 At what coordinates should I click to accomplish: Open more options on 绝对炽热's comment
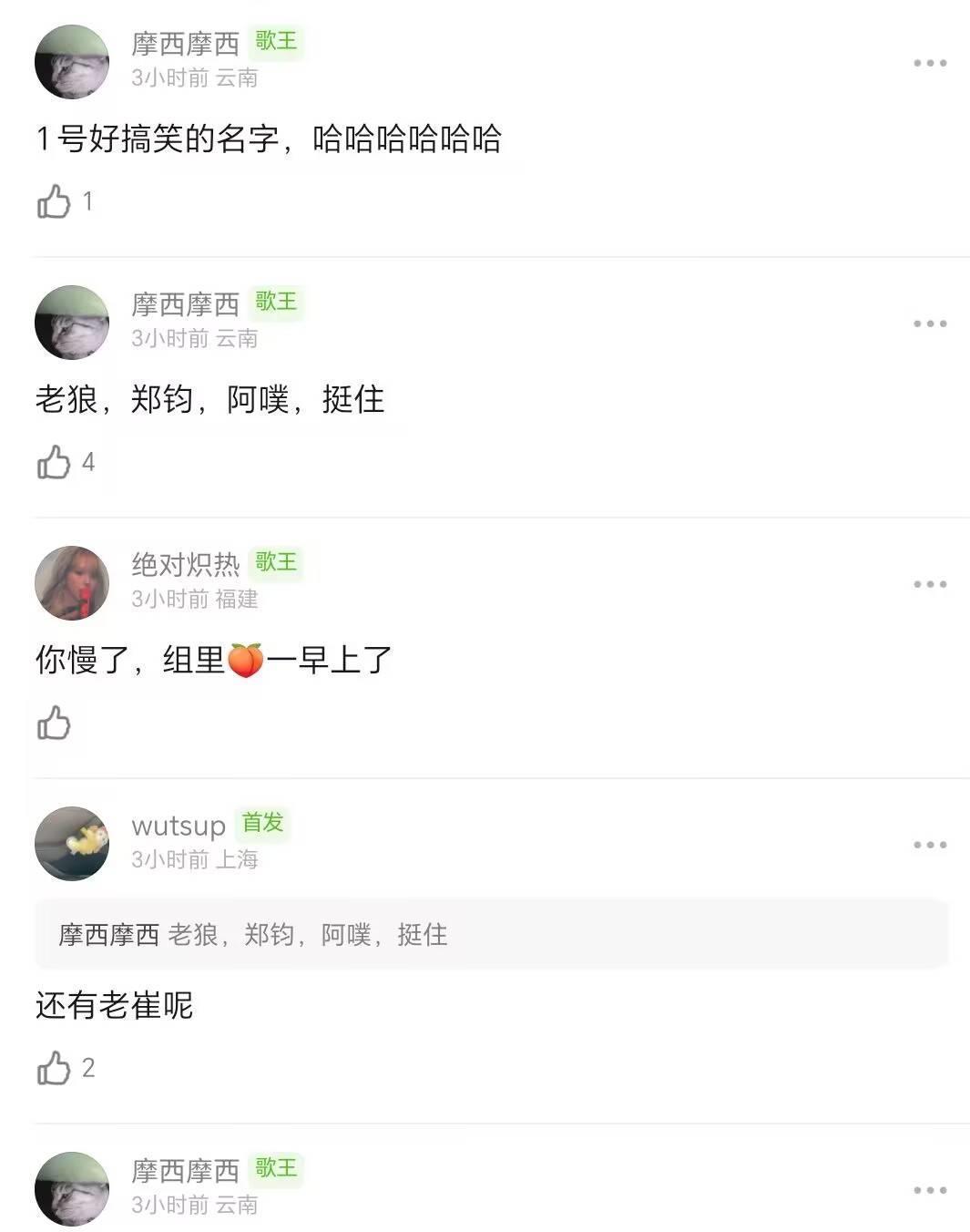coord(930,584)
